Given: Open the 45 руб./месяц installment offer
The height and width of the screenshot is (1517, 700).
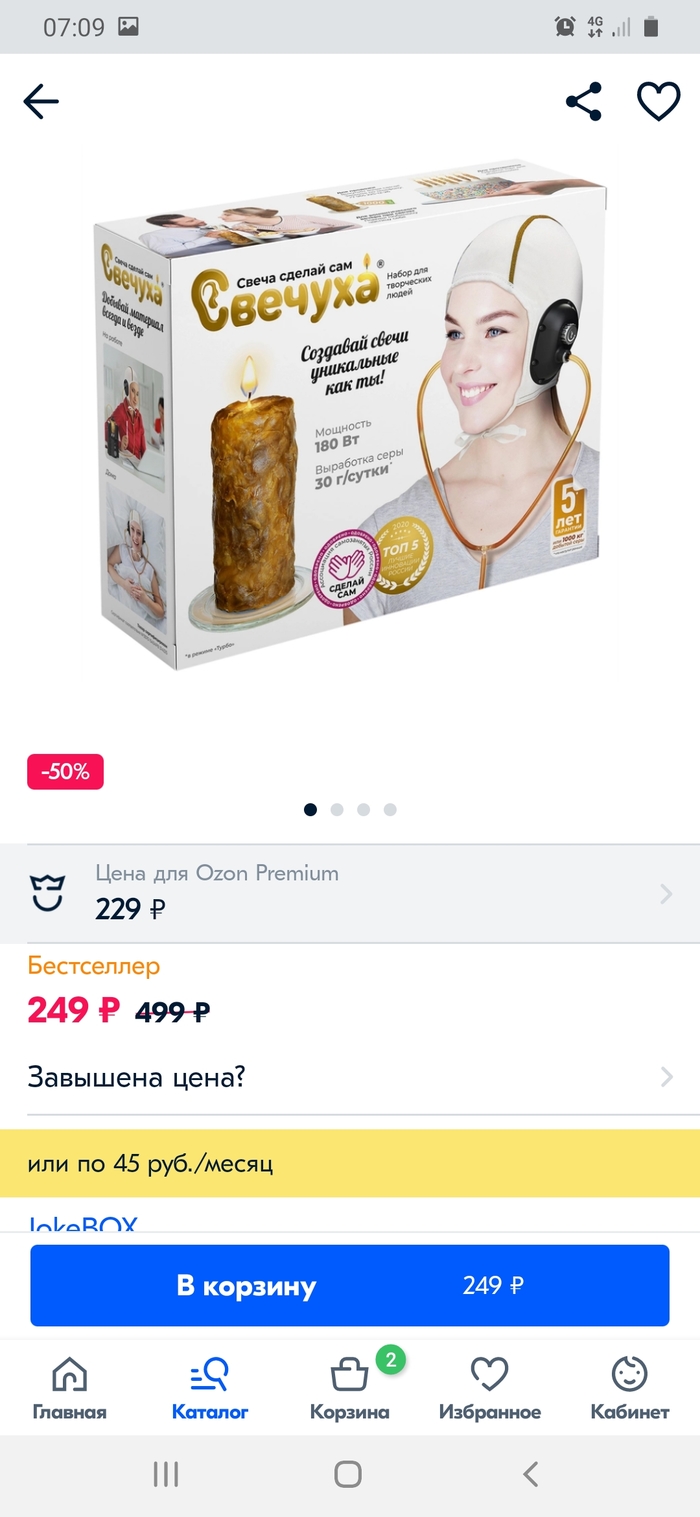Looking at the screenshot, I should [x=350, y=1163].
